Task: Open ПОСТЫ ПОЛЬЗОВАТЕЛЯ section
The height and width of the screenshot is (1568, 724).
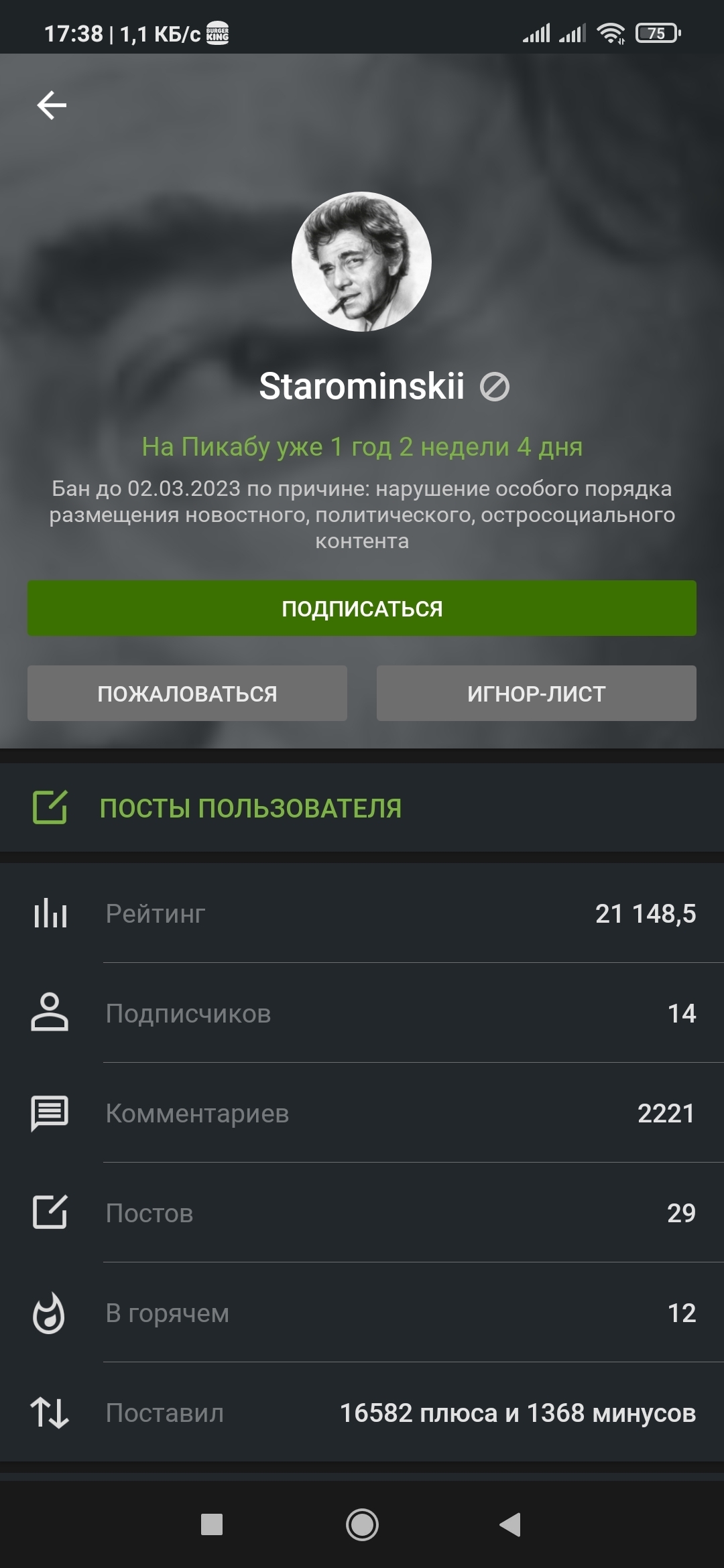Action: (250, 808)
